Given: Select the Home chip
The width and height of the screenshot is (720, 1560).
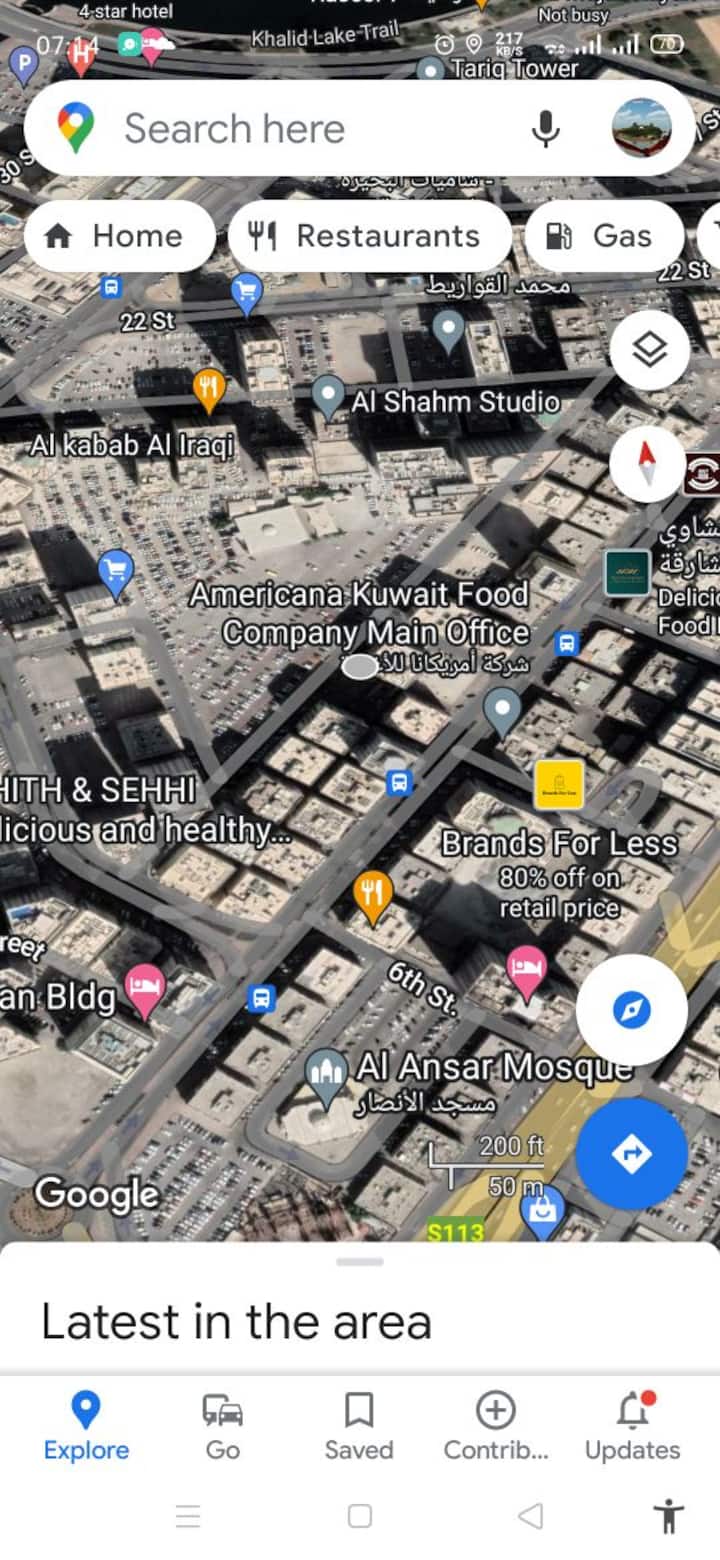Looking at the screenshot, I should click(x=117, y=236).
